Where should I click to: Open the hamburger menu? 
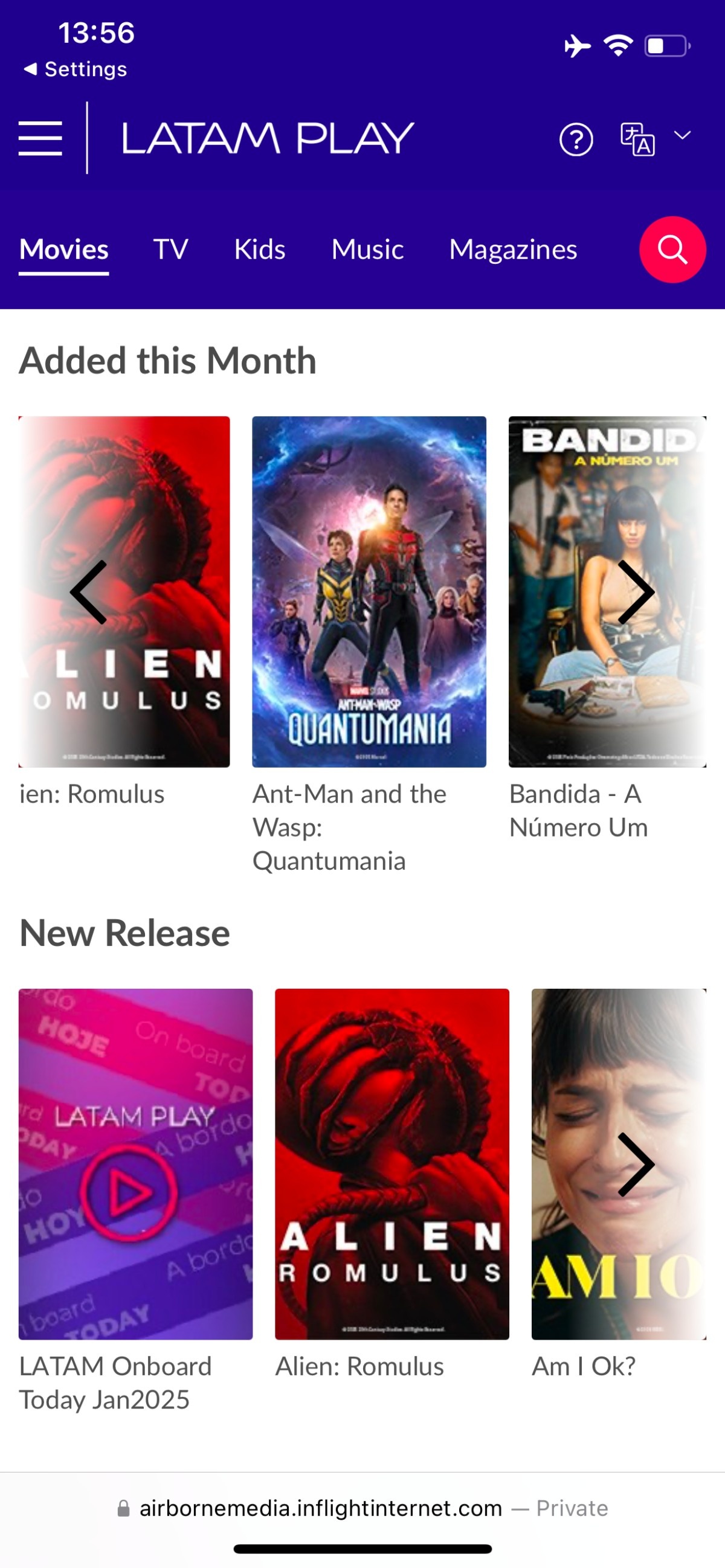[40, 138]
